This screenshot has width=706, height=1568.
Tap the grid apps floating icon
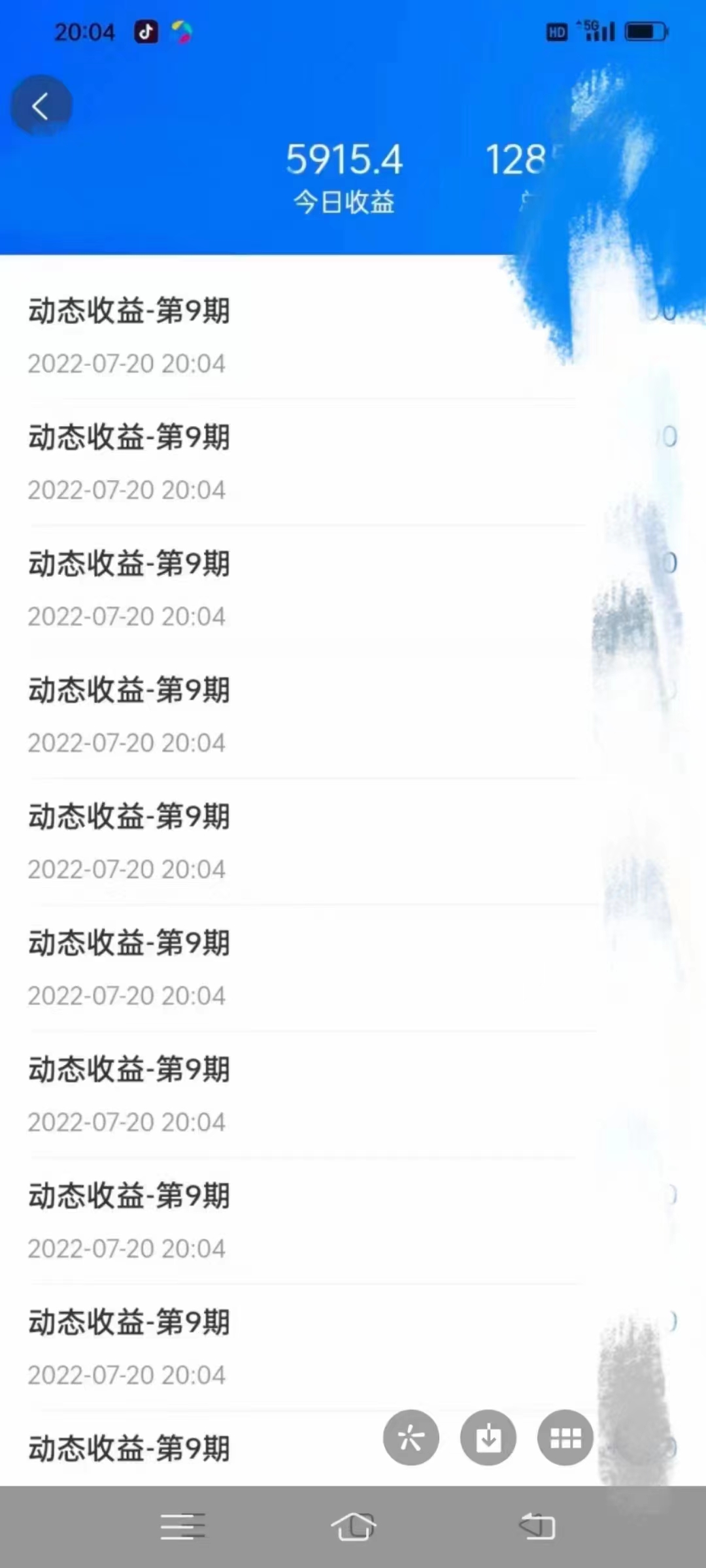(565, 1437)
